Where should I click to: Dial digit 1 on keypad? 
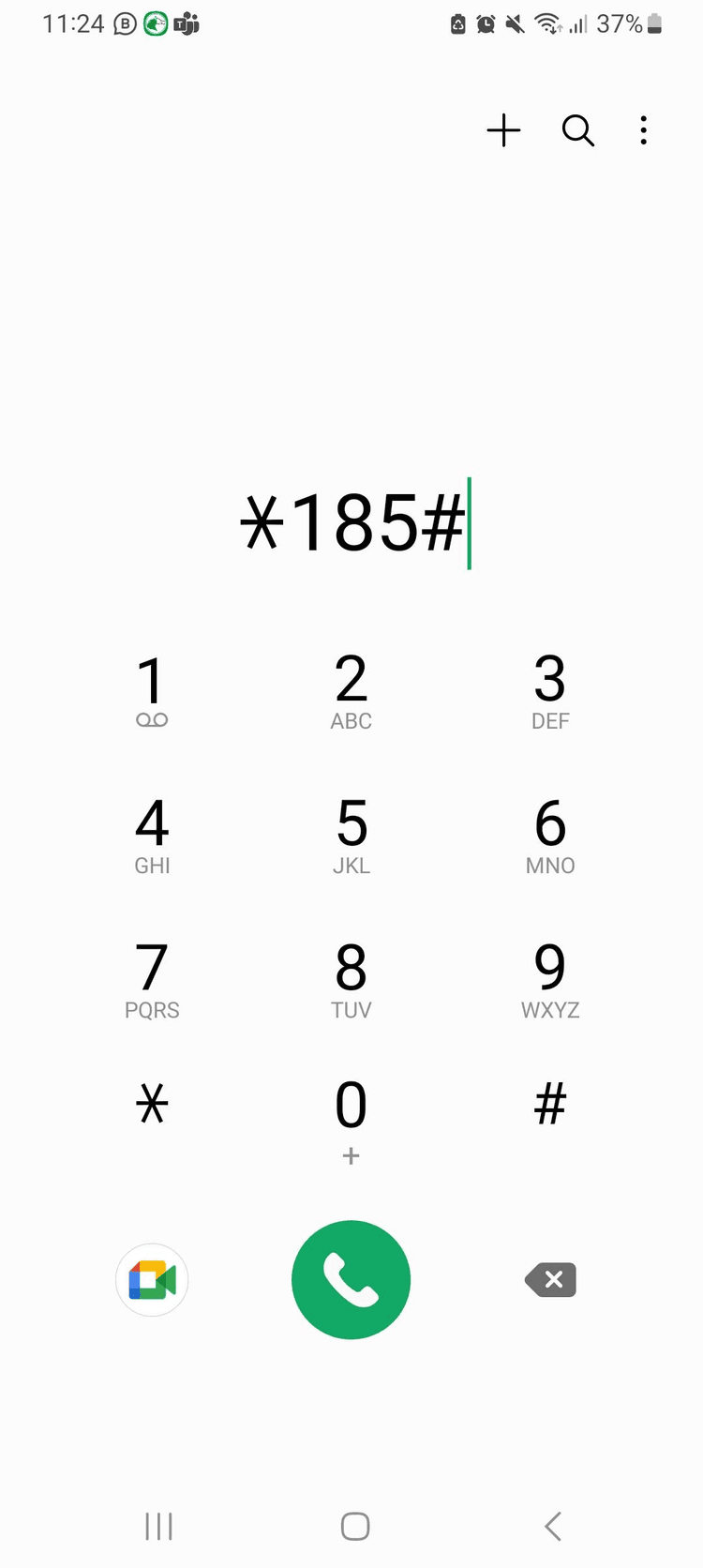pos(152,691)
